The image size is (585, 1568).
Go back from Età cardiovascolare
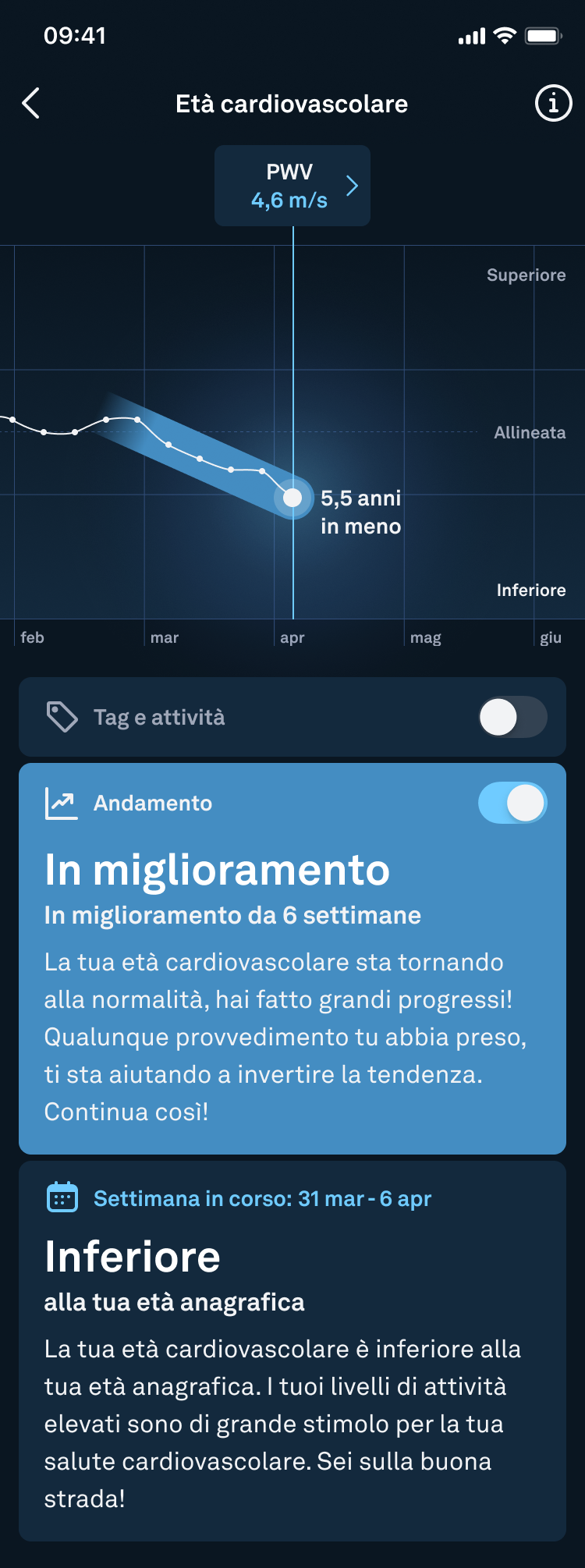(31, 103)
